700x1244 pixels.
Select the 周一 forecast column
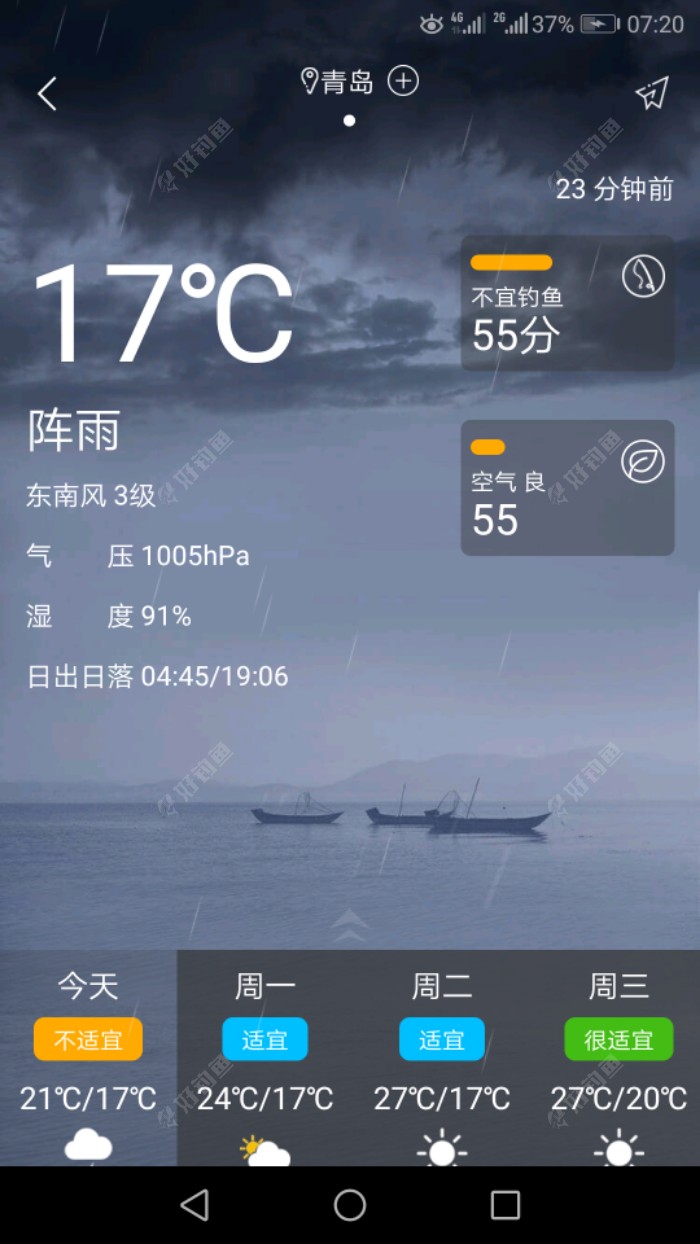[265, 1057]
